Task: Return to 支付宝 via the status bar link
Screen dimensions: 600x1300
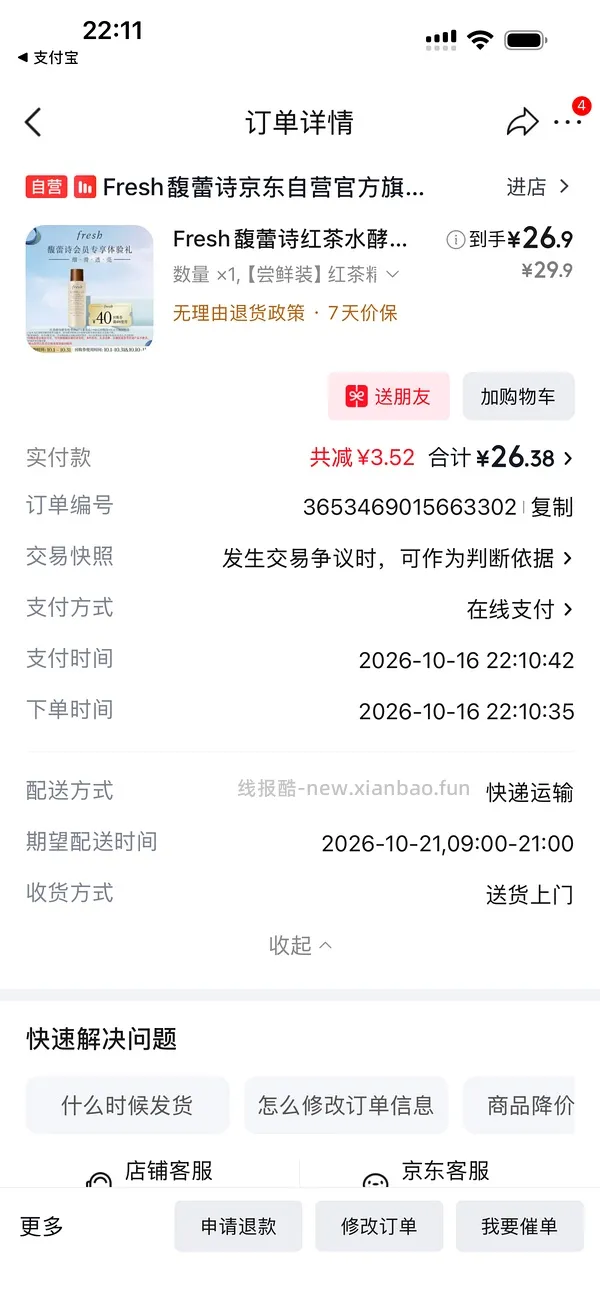Action: (x=48, y=58)
